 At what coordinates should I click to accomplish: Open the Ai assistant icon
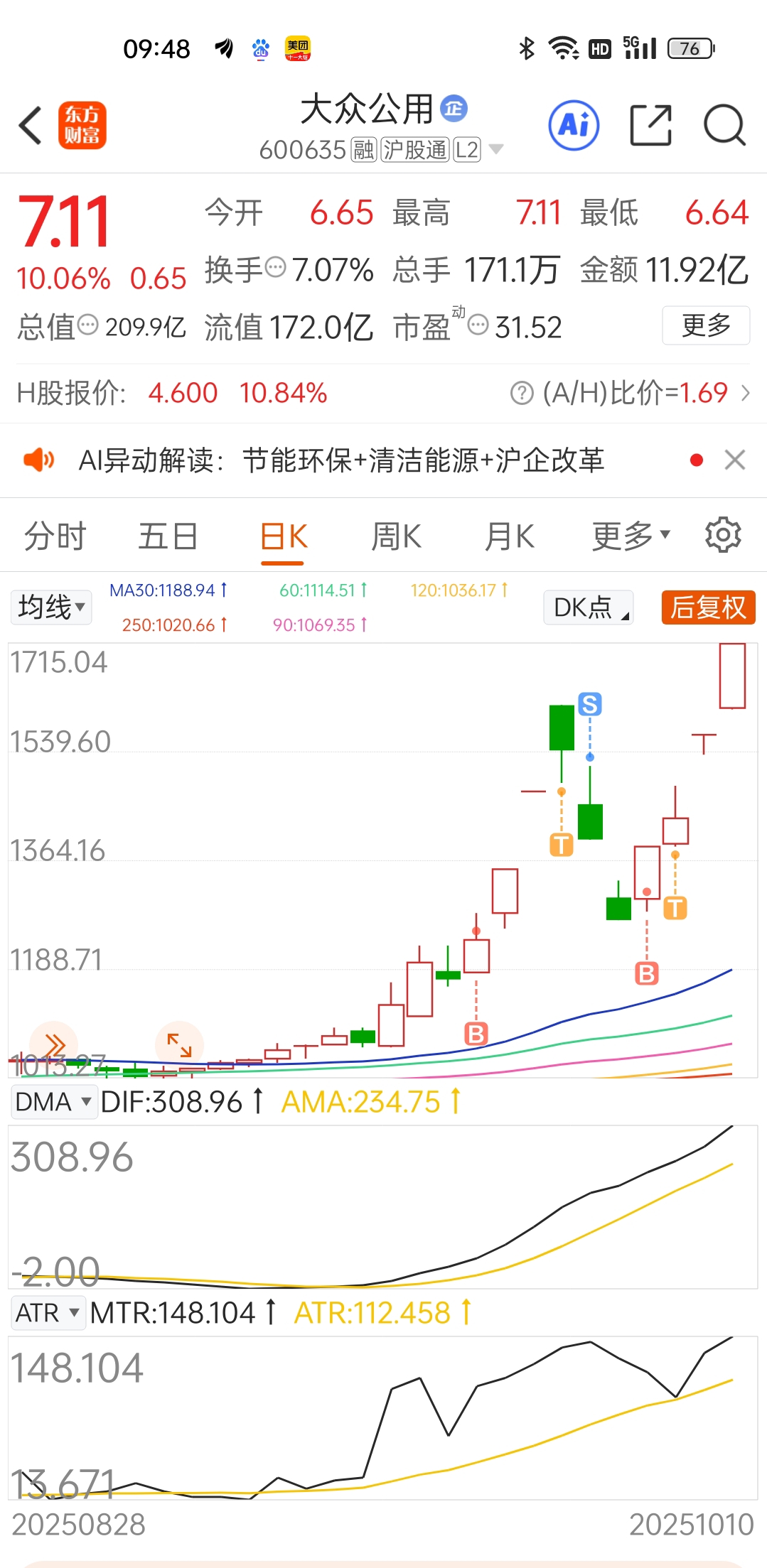click(x=574, y=126)
